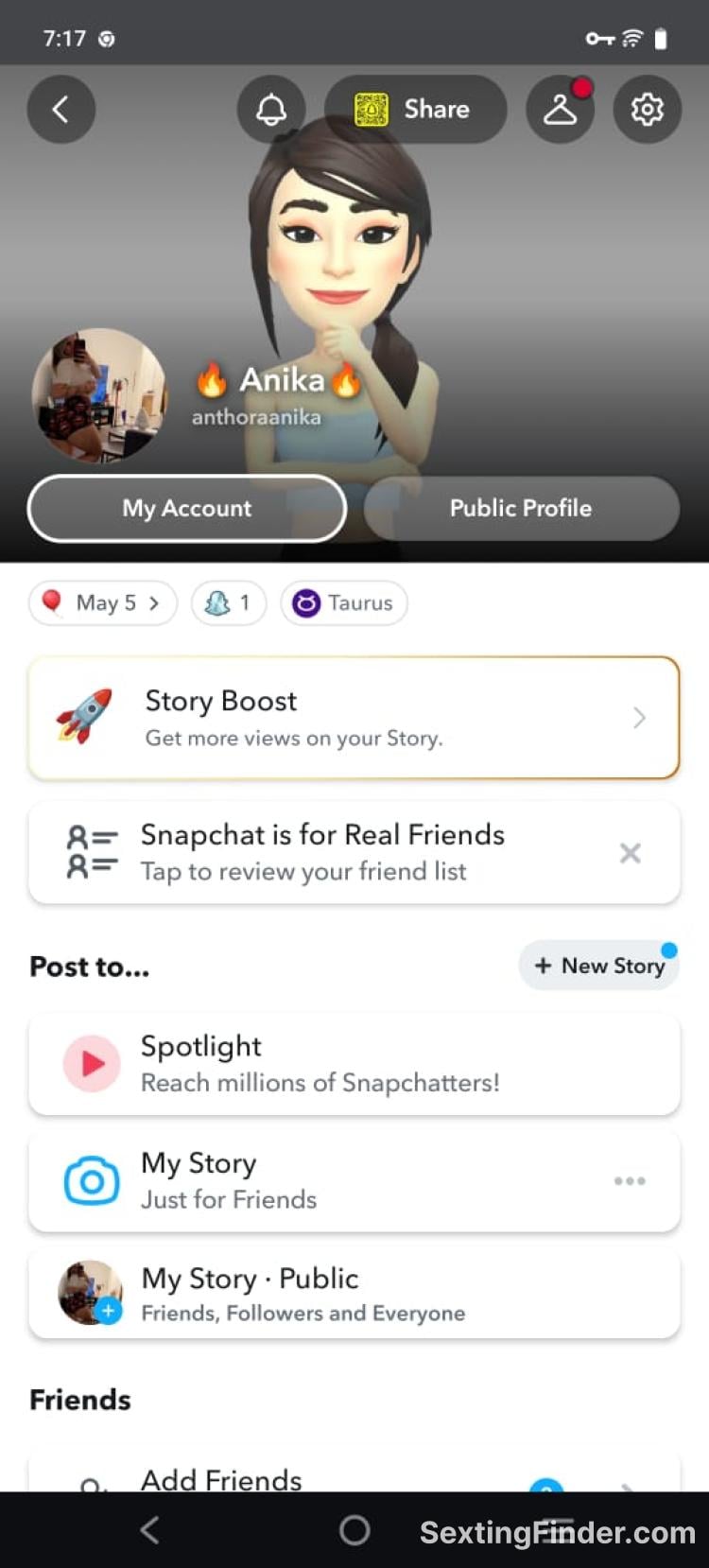This screenshot has height=1568, width=709.
Task: Review friend list from Real Friends card
Action: pyautogui.click(x=321, y=853)
